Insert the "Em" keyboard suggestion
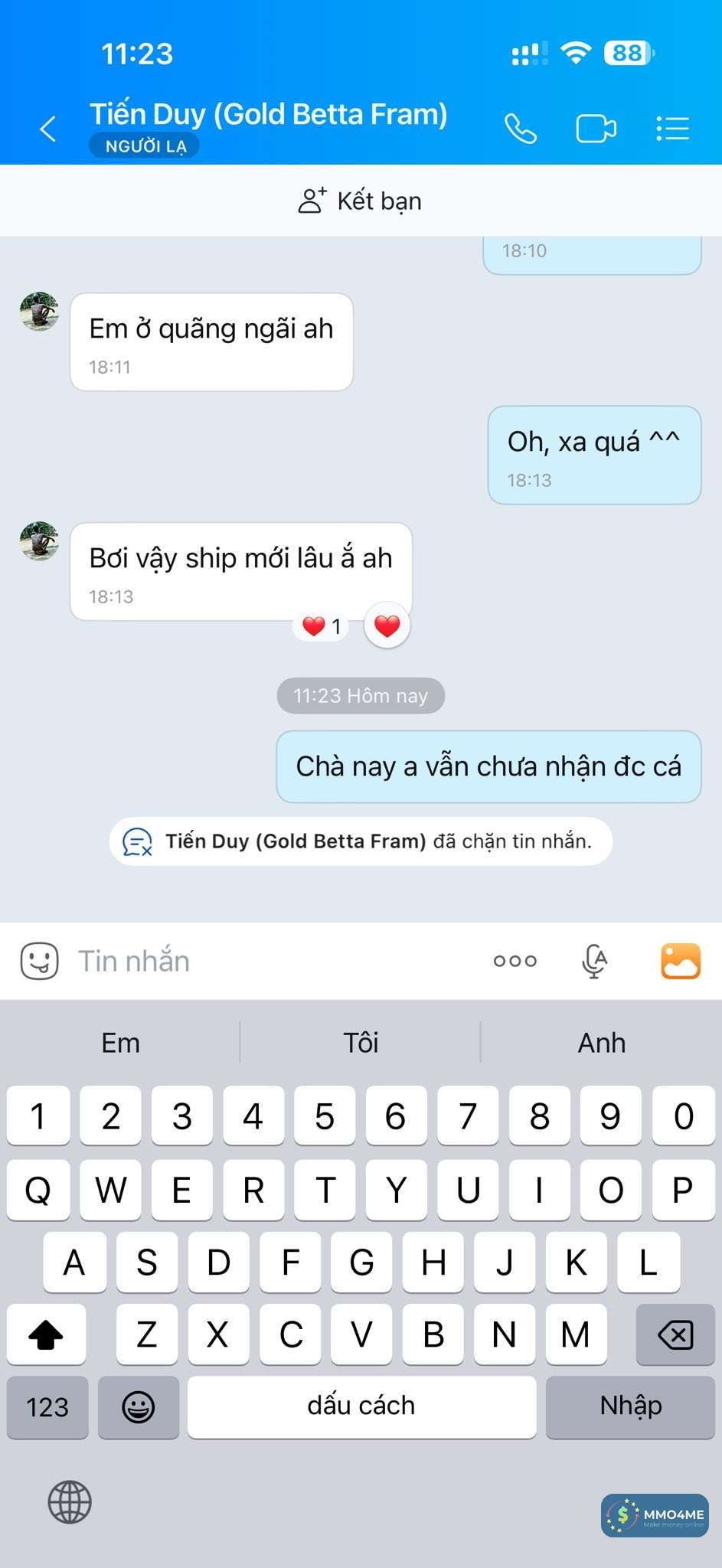Screen dimensions: 722x1568 point(120,1043)
